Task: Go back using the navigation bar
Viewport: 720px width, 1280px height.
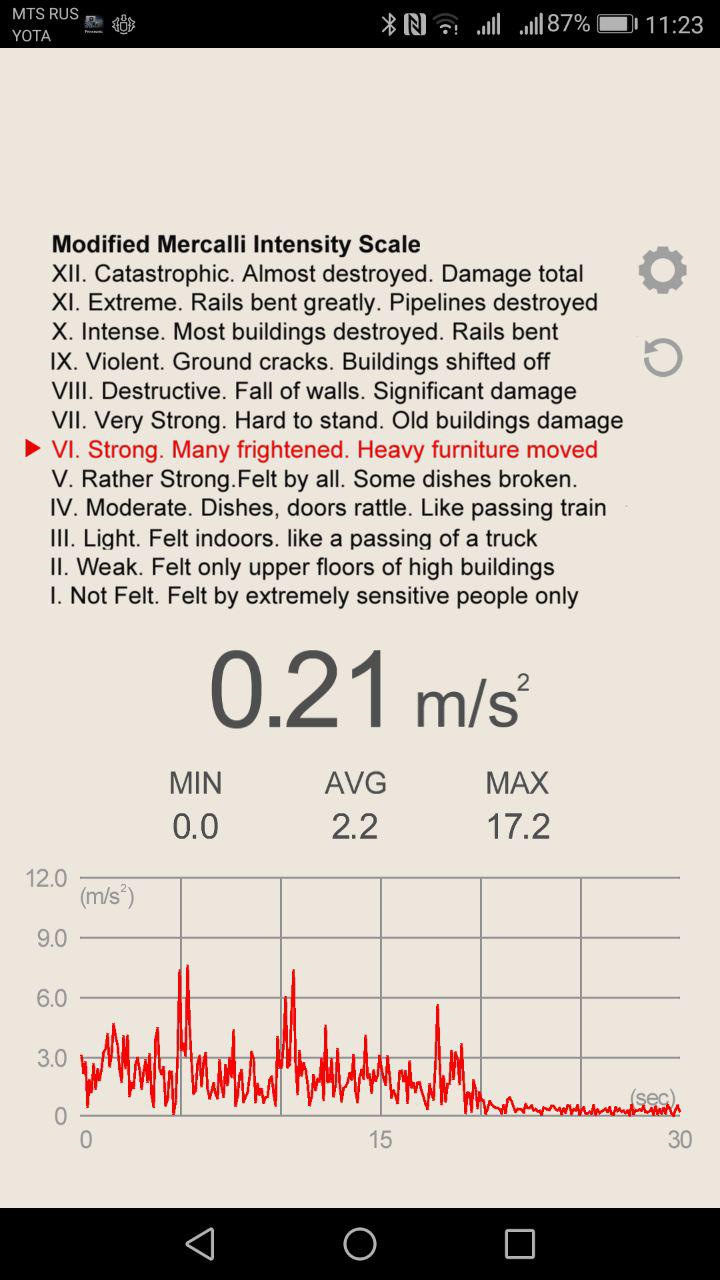Action: pyautogui.click(x=200, y=1244)
